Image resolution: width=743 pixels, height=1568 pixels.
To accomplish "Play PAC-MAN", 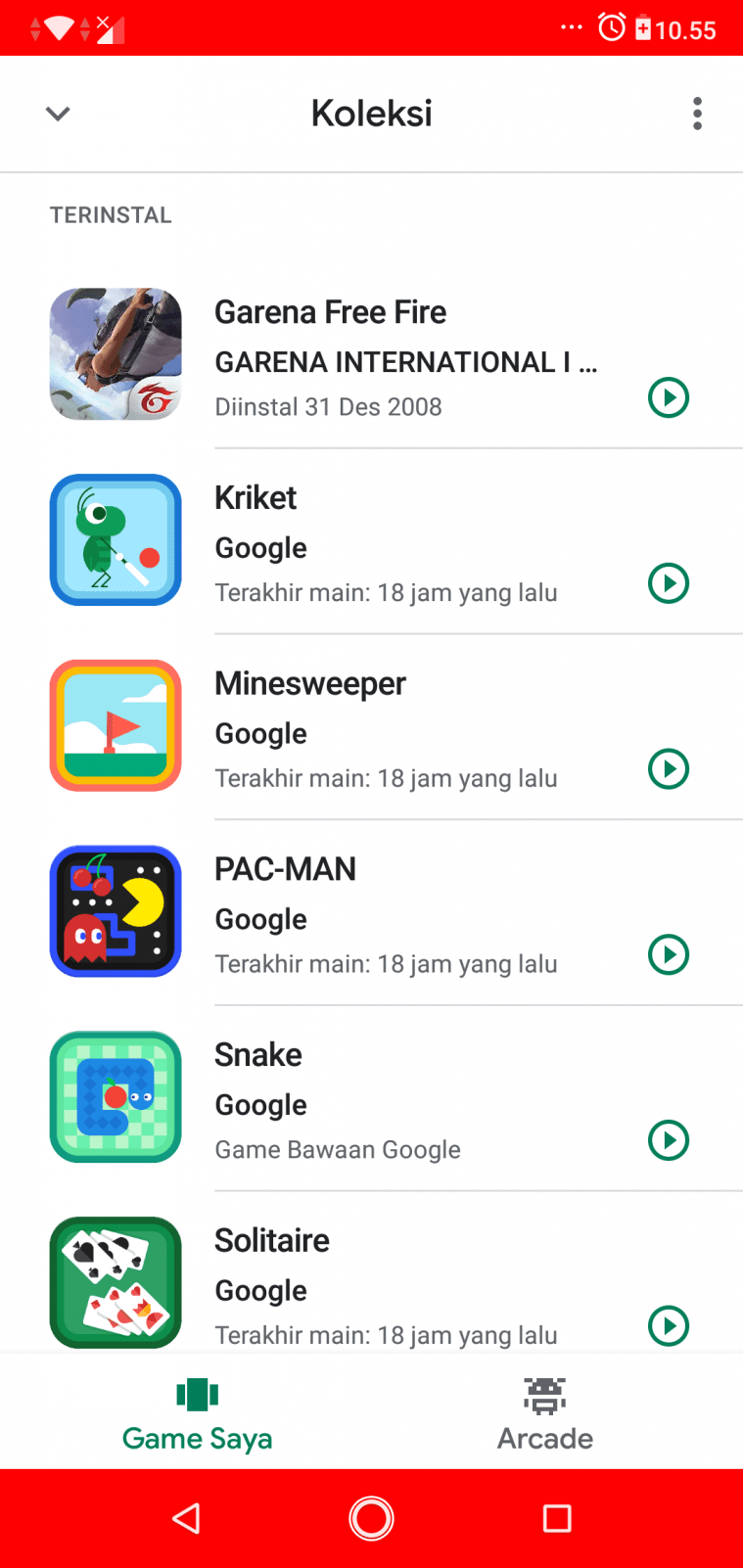I will (669, 954).
